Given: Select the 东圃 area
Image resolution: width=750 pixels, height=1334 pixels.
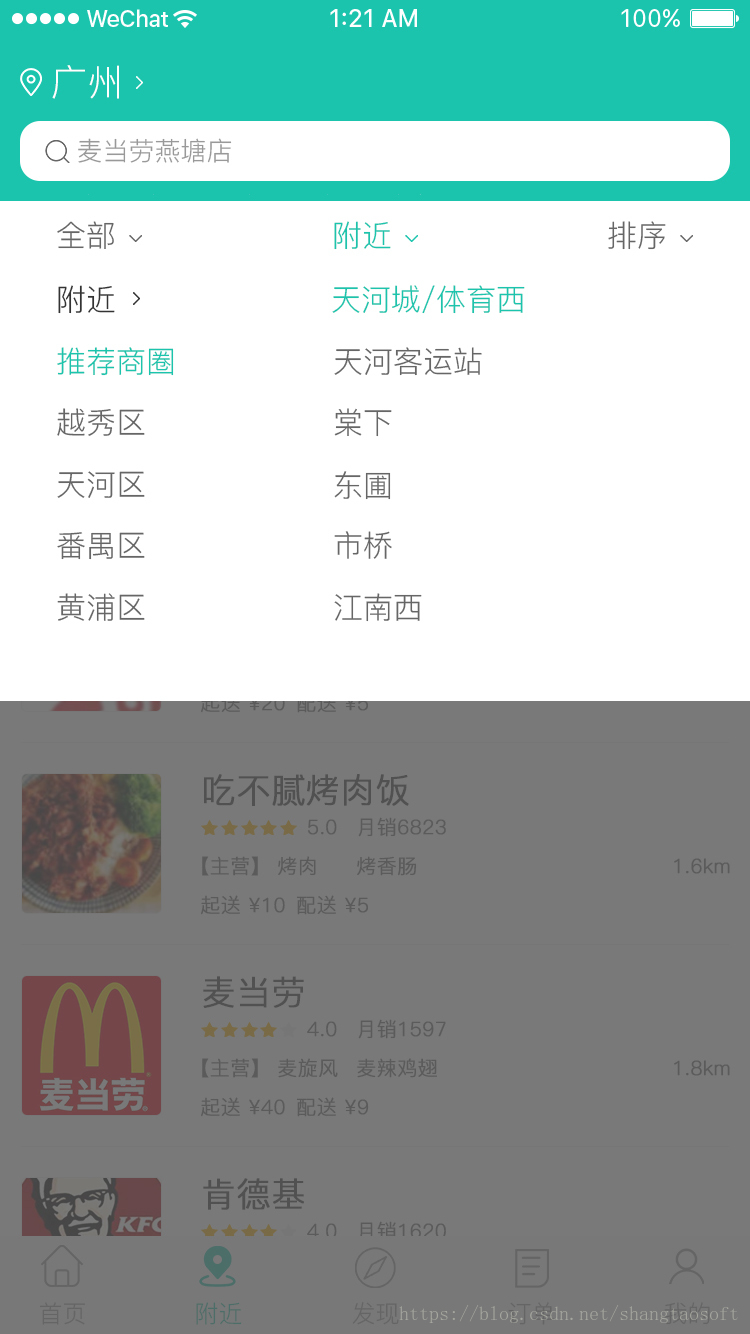Looking at the screenshot, I should coord(363,485).
